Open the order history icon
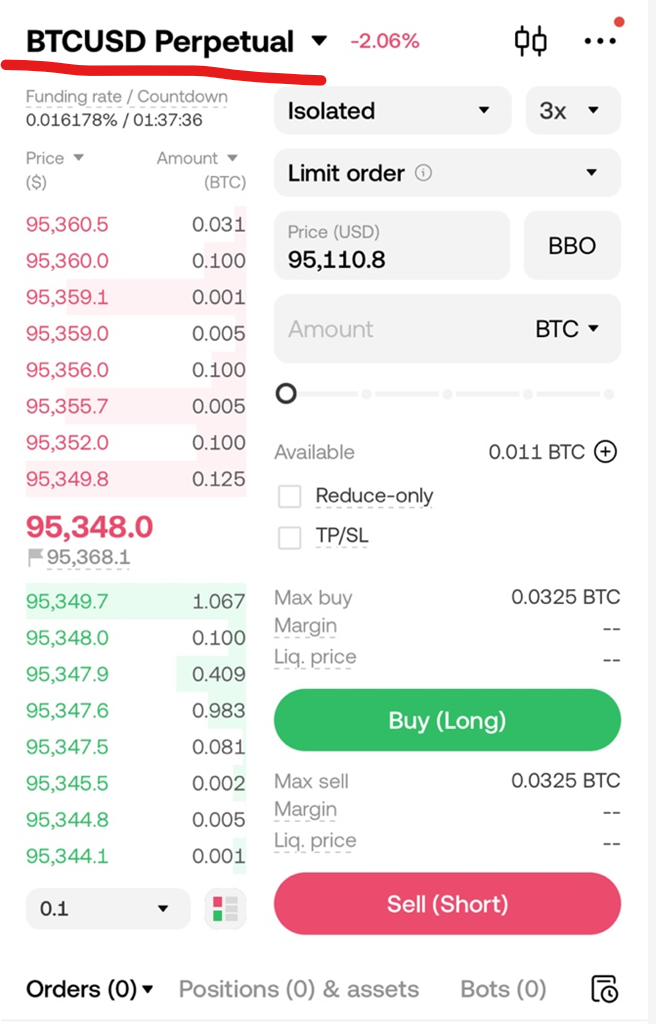 (604, 989)
